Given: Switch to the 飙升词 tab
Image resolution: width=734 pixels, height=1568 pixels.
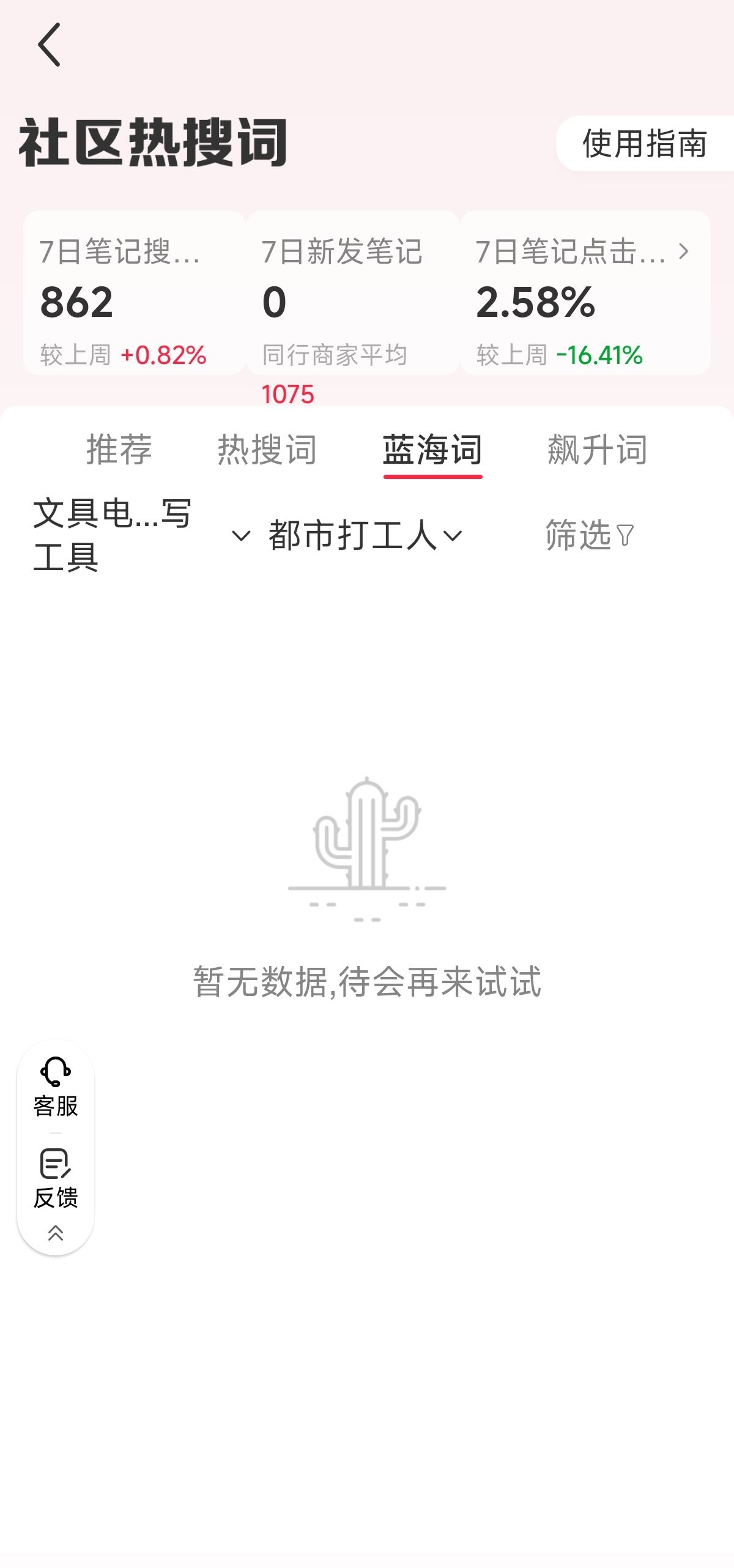Looking at the screenshot, I should coord(597,449).
